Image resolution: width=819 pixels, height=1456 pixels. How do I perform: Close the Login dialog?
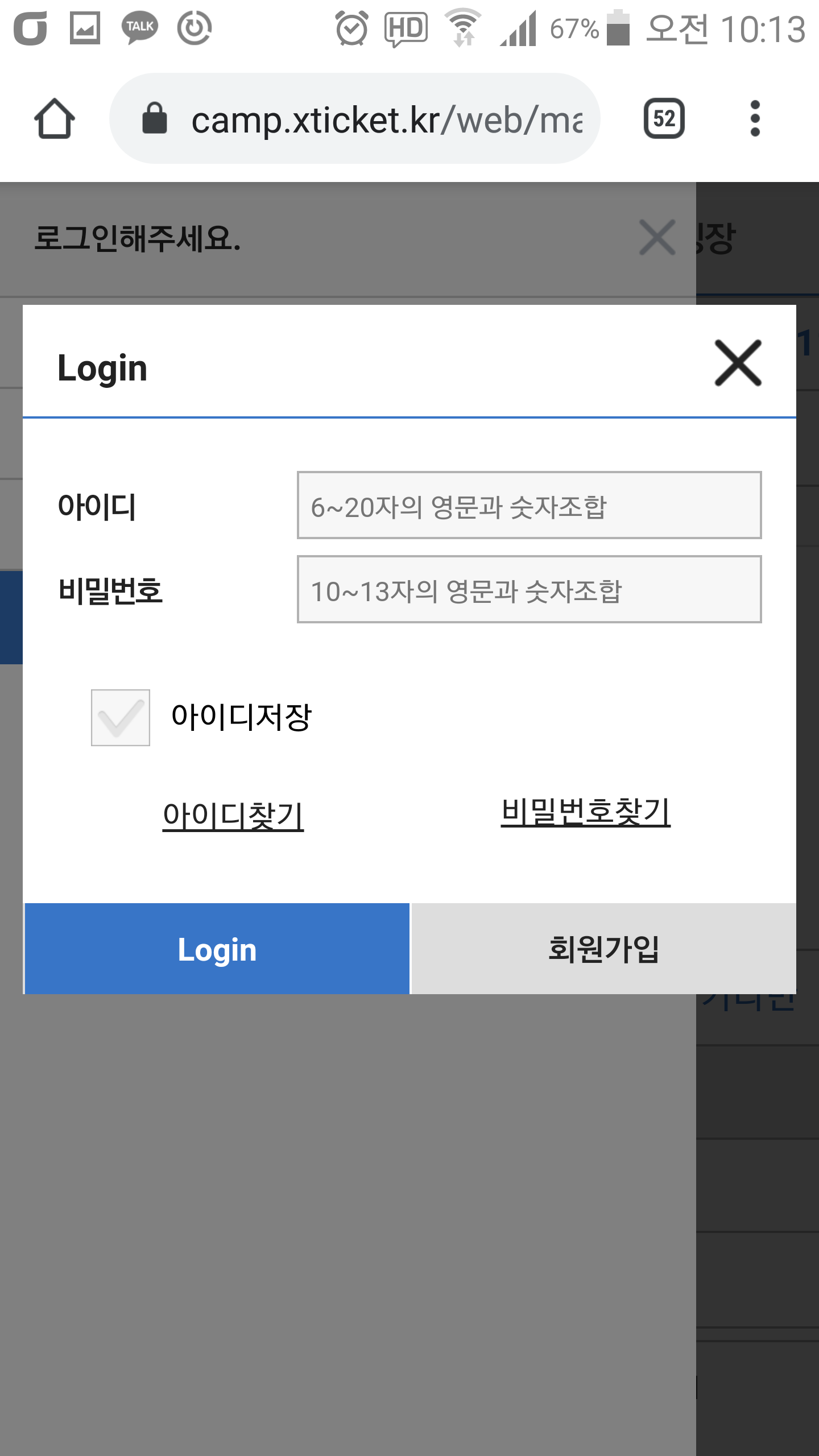738,363
